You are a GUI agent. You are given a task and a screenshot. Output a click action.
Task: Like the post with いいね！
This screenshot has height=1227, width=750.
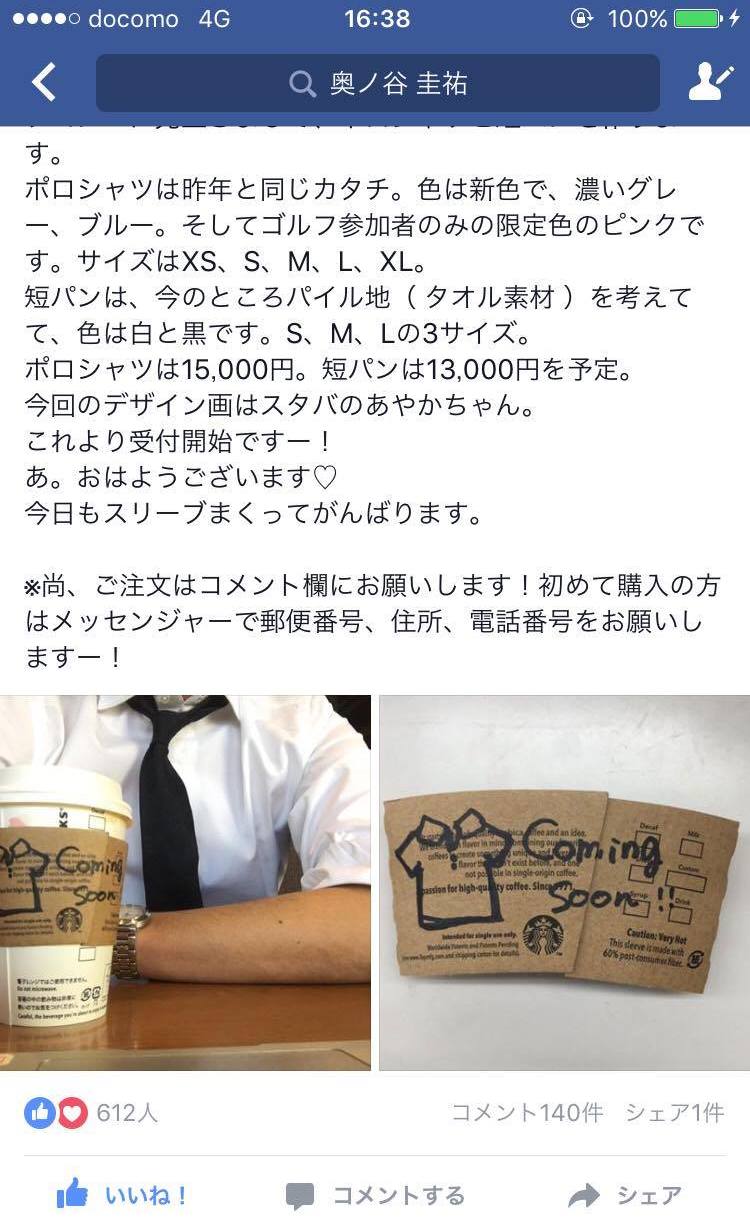(x=123, y=1195)
